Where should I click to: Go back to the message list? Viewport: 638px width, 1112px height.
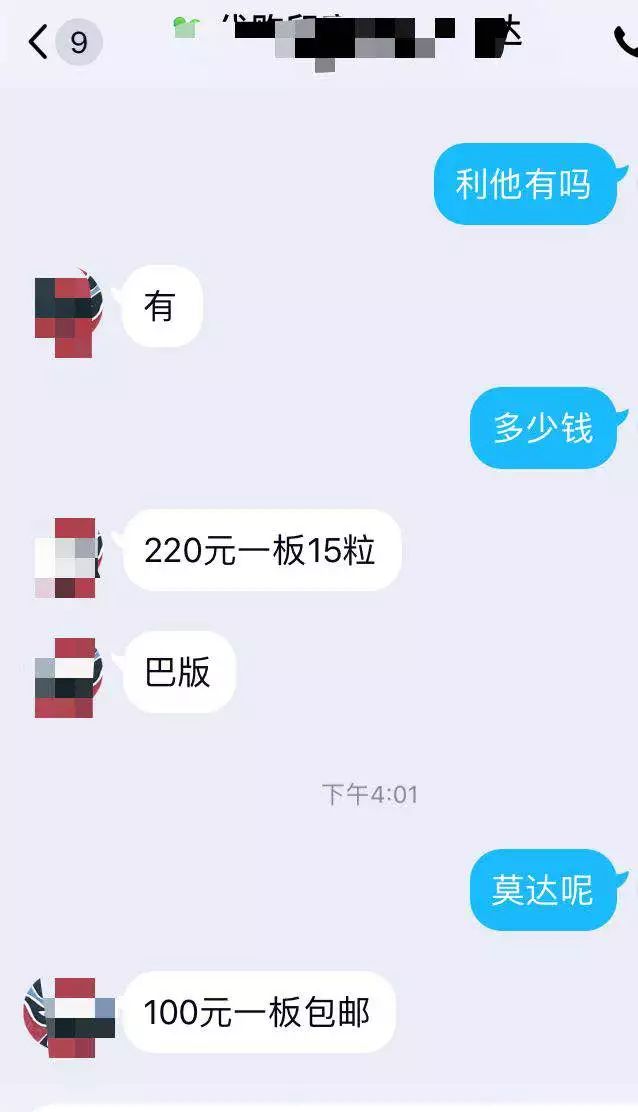[39, 43]
